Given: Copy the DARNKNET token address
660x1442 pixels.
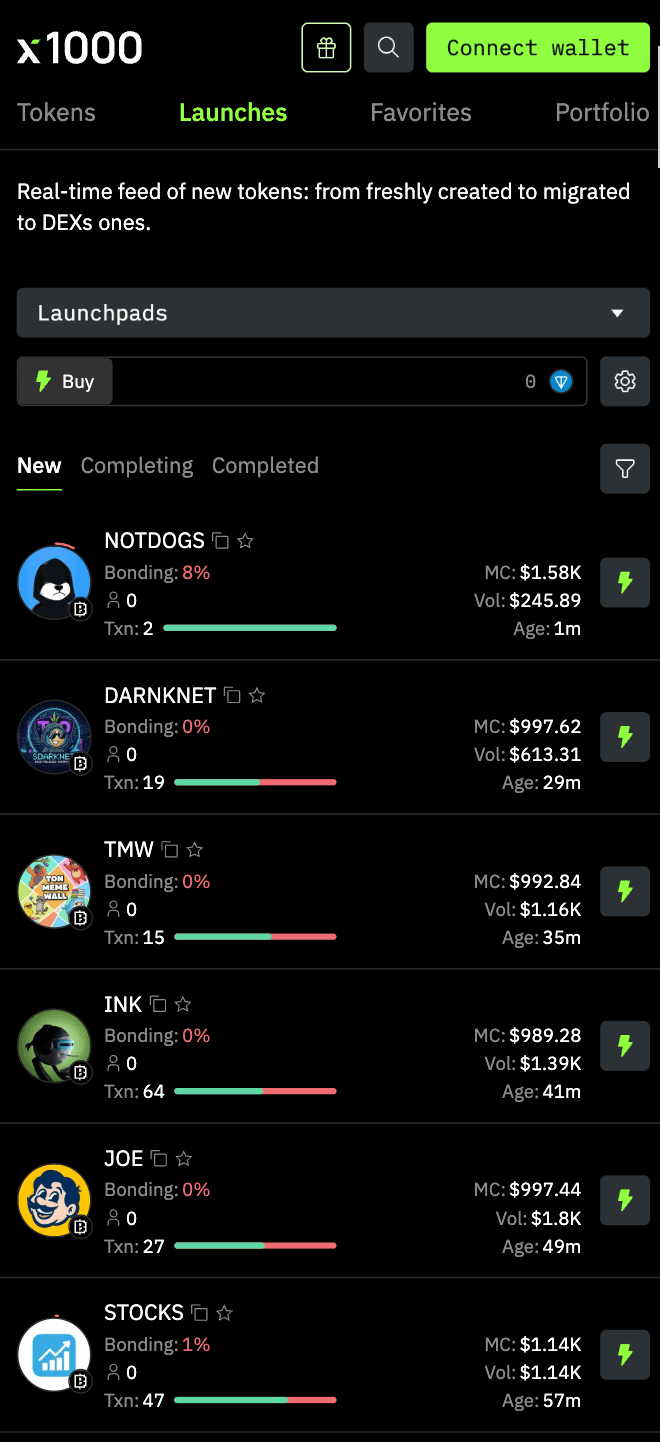Looking at the screenshot, I should (233, 695).
